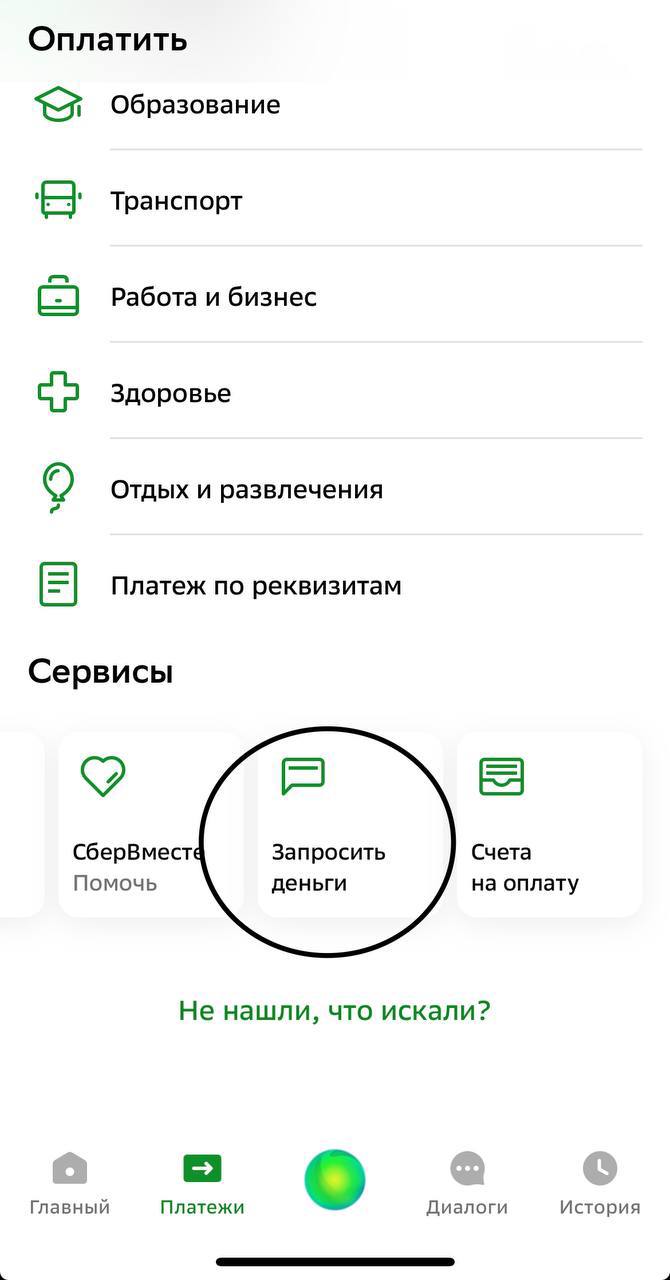670x1280 pixels.
Task: Switch to the Главный tab
Action: point(69,1185)
